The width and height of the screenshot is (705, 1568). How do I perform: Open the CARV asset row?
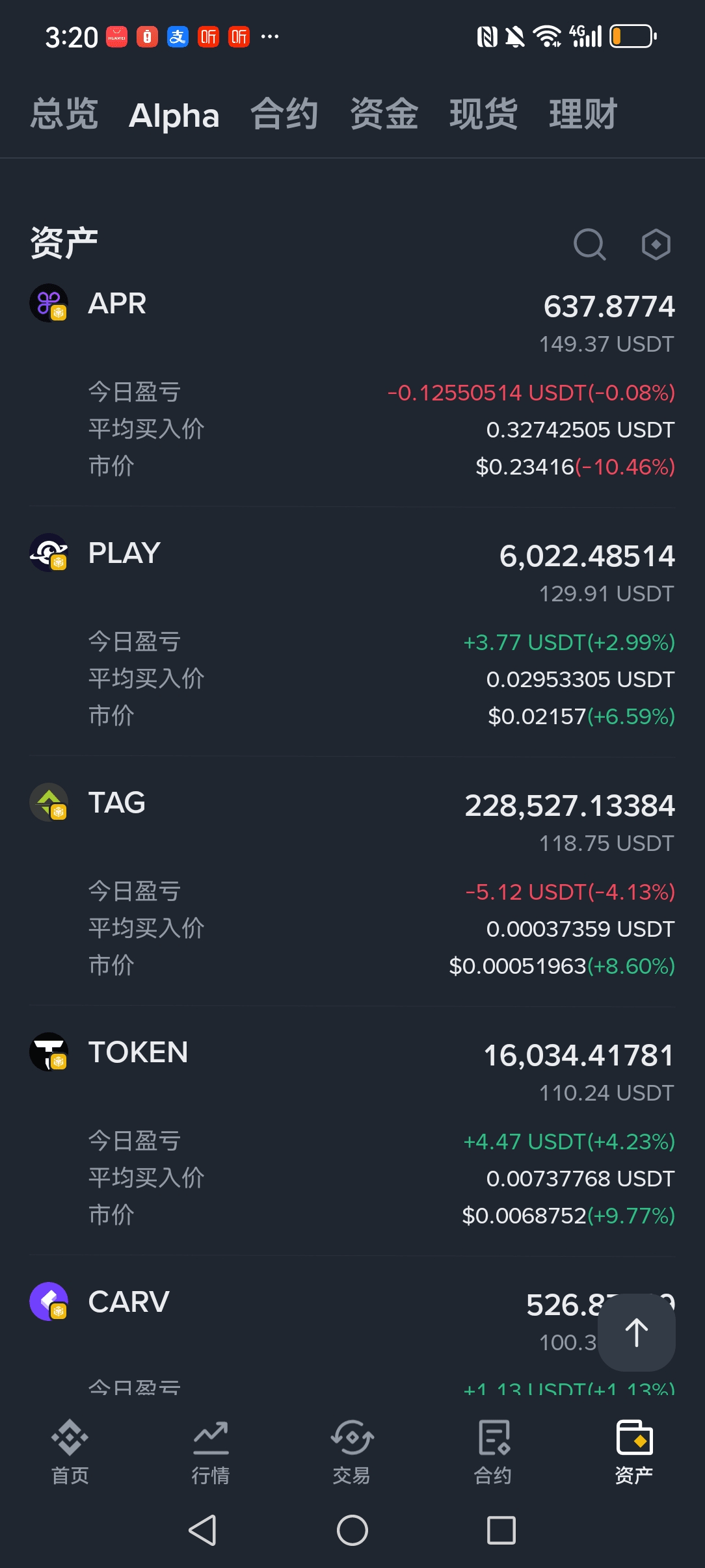pyautogui.click(x=129, y=1302)
